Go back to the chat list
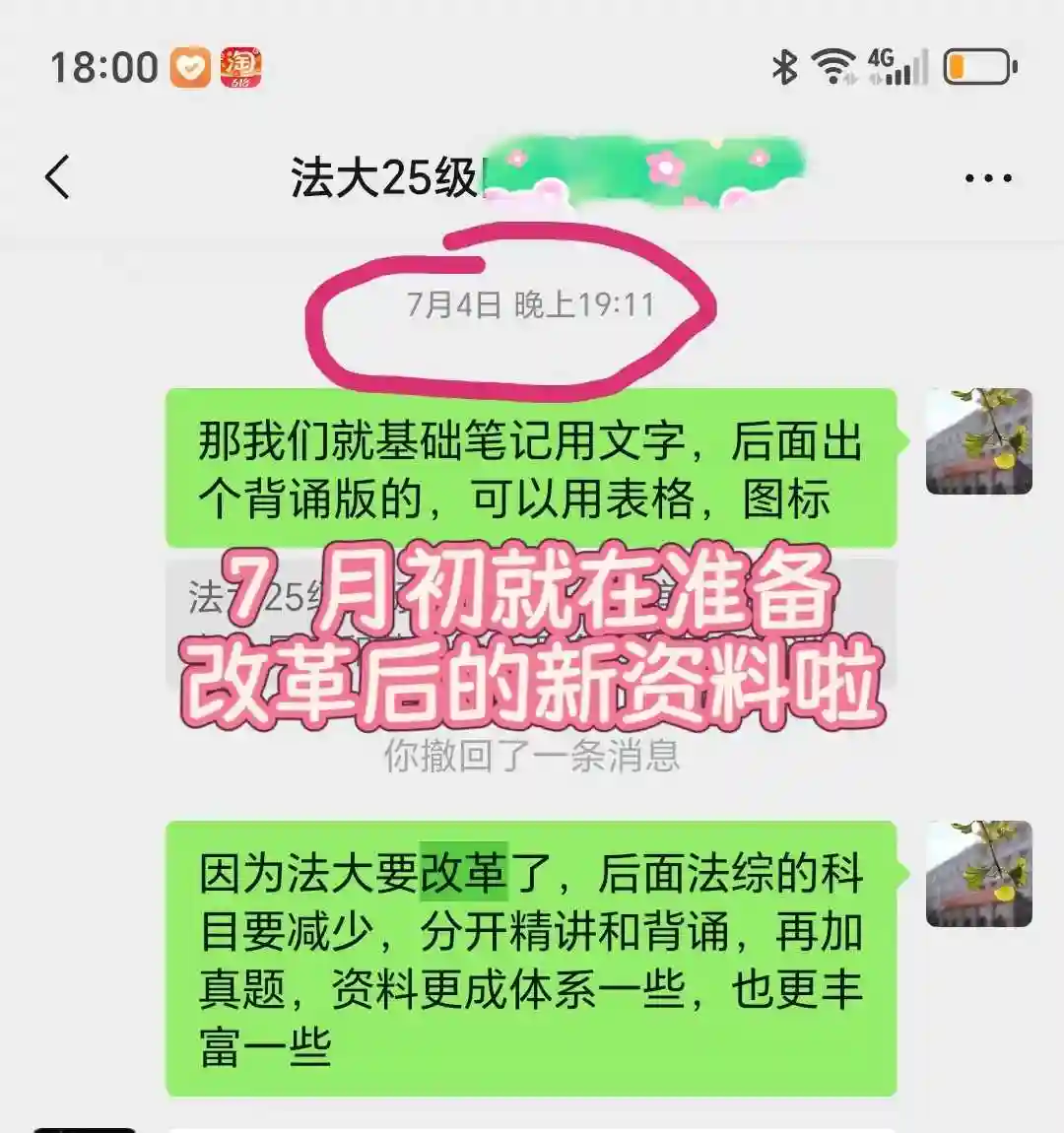1064x1133 pixels. click(x=57, y=177)
